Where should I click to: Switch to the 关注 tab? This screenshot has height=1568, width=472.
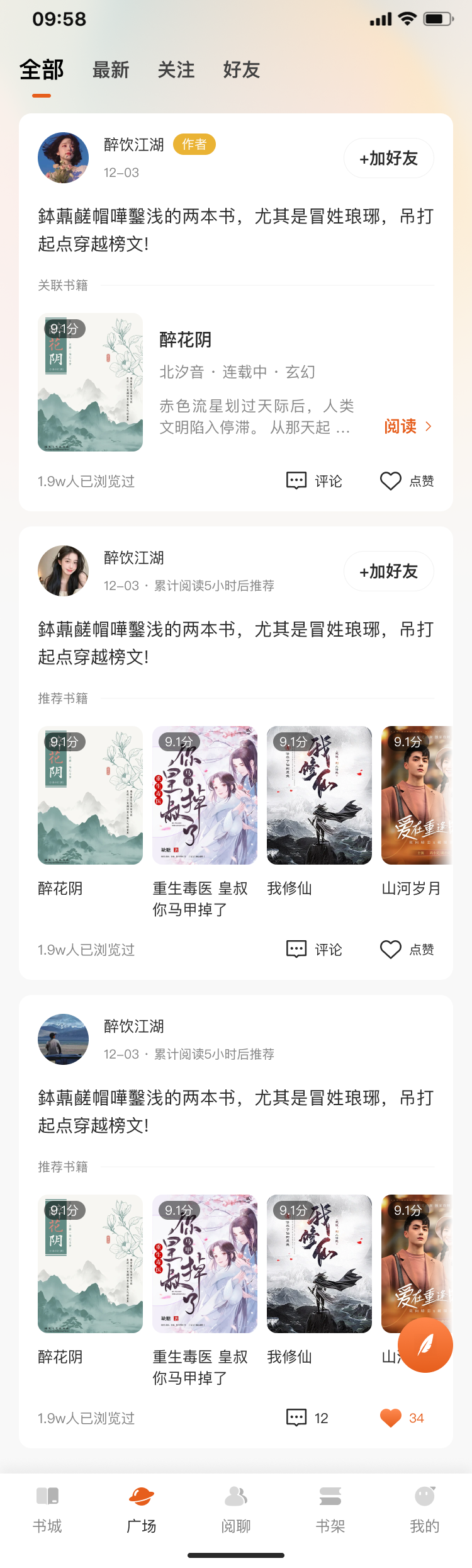176,70
